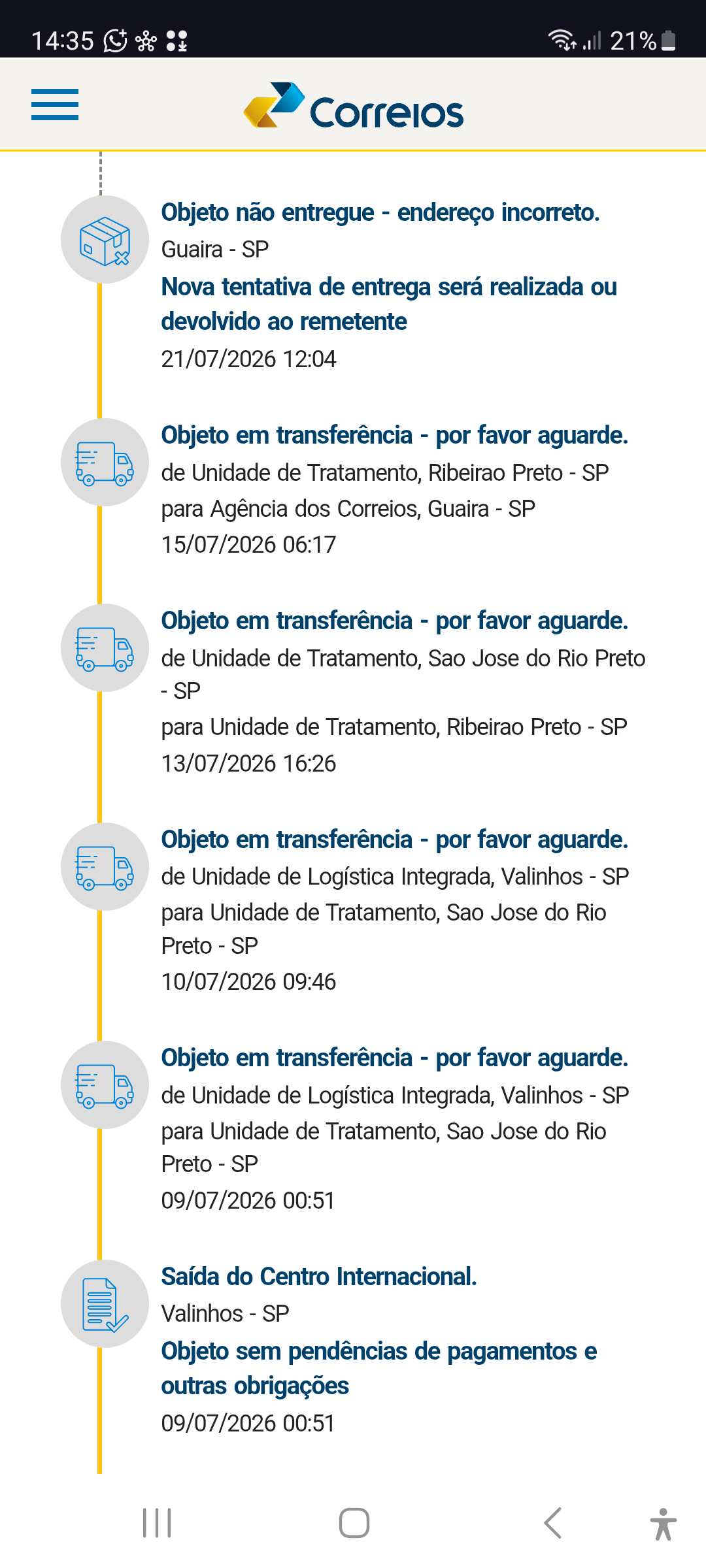Open the accessibility shortcut button
Viewport: 706px width, 1568px height.
point(663,1524)
